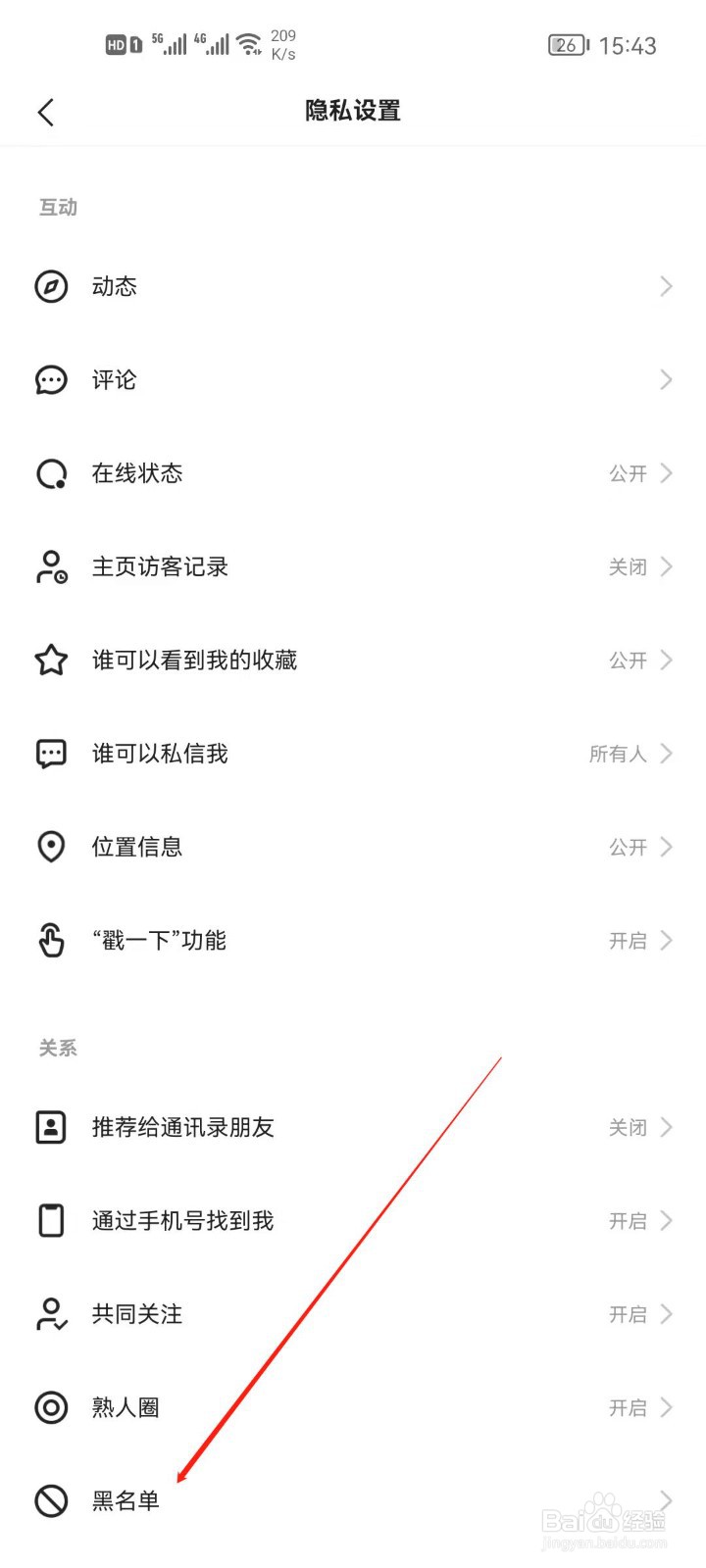The image size is (706, 1568).
Task: Click the chat icon beside 谁可以私信我
Action: coord(51,754)
